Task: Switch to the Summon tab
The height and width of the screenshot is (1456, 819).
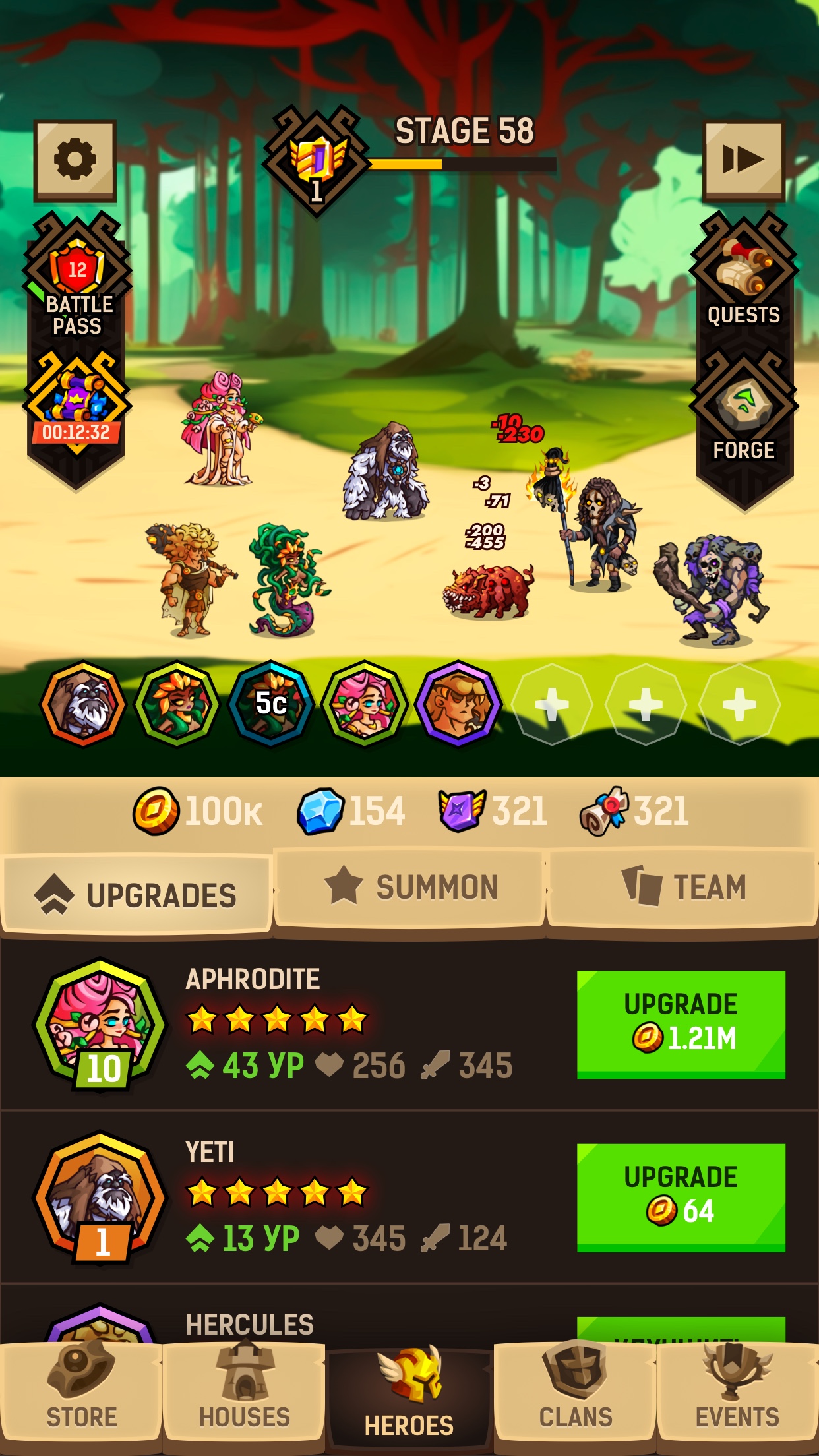Action: [x=410, y=887]
